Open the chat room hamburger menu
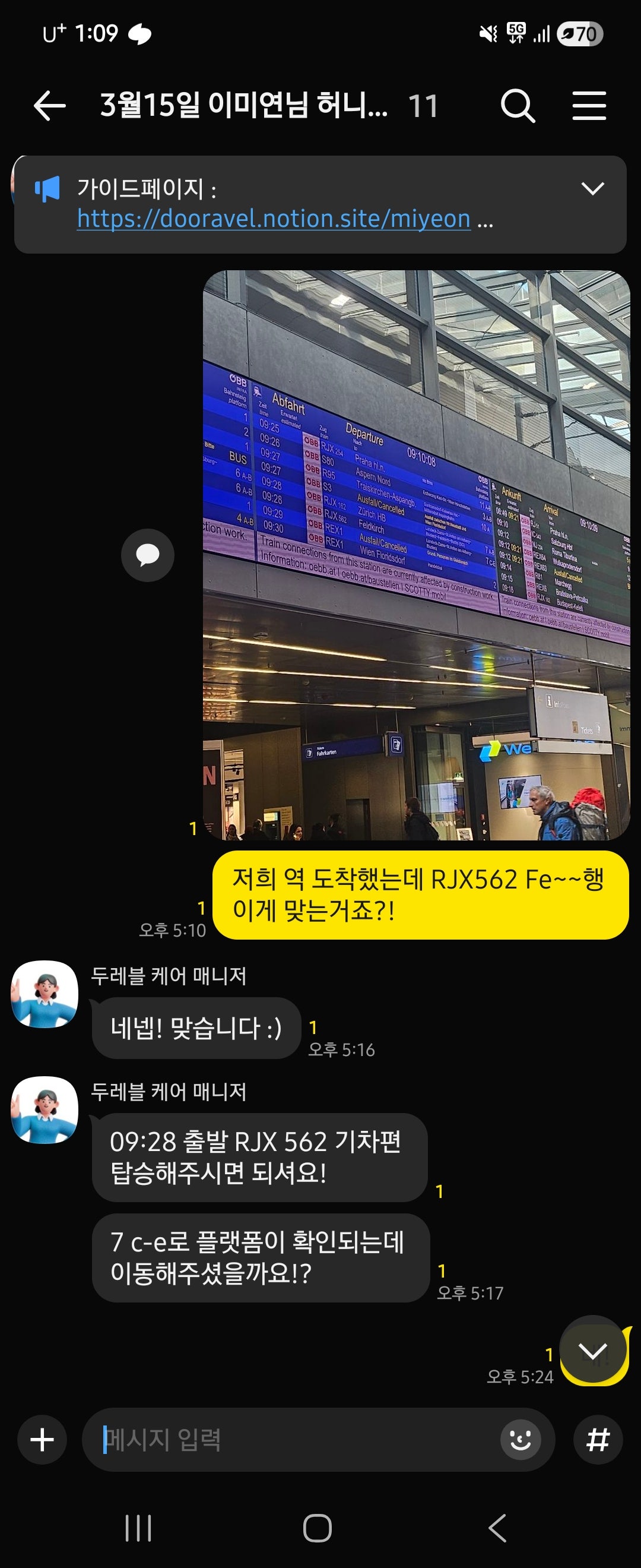Viewport: 641px width, 1568px height. pyautogui.click(x=589, y=106)
